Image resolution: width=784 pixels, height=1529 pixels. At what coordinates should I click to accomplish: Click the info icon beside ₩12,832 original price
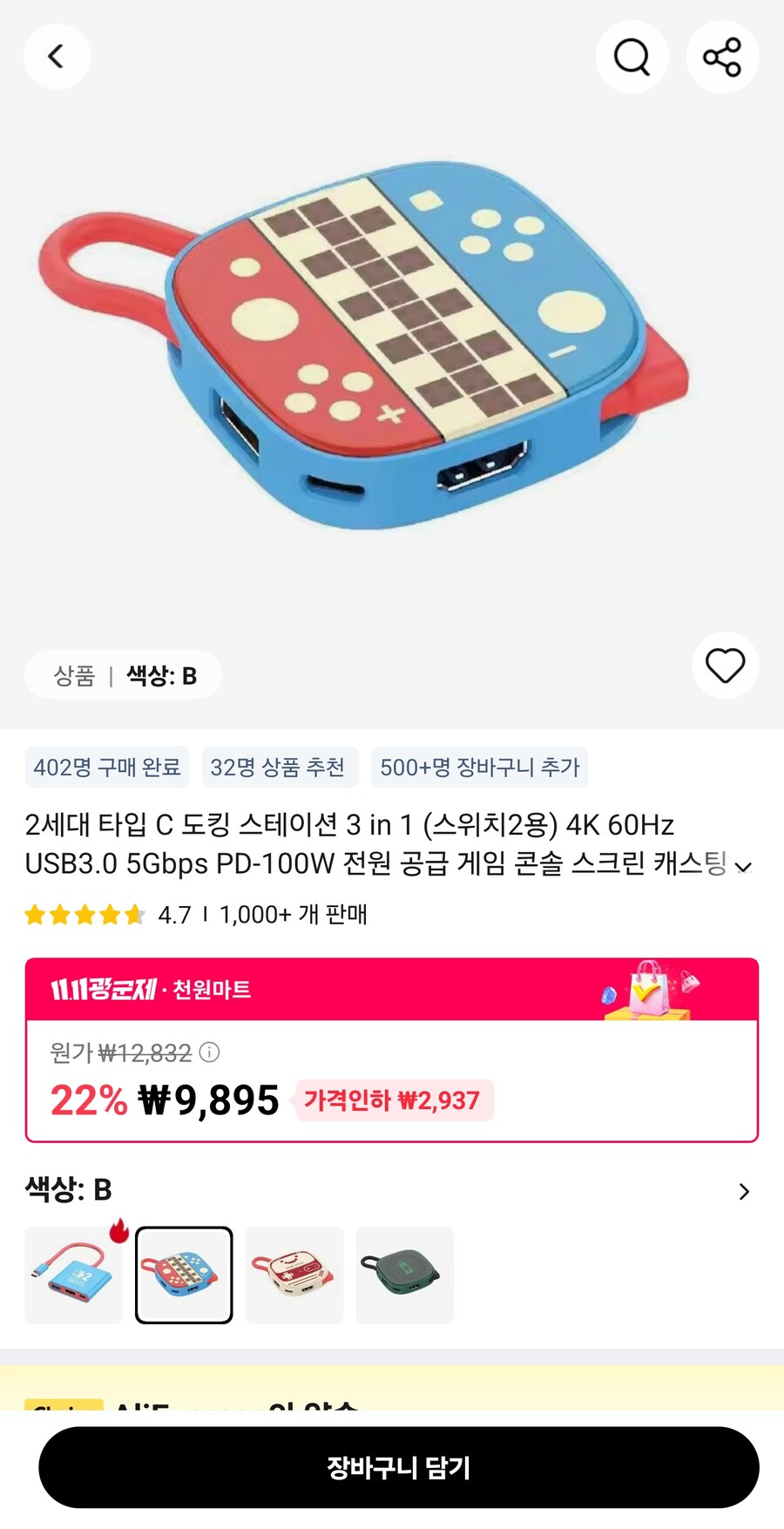click(208, 1053)
